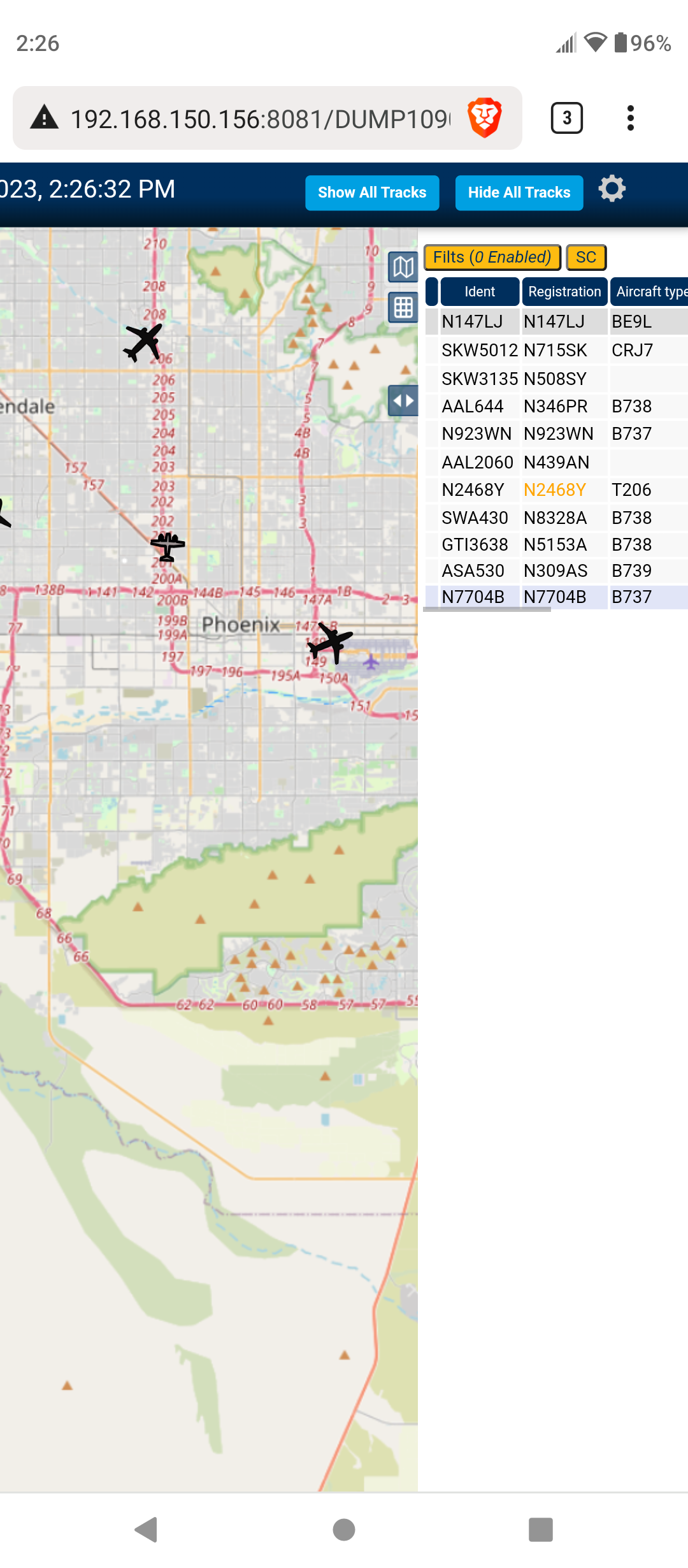The width and height of the screenshot is (688, 1568).
Task: Tap the SC button
Action: [x=586, y=258]
